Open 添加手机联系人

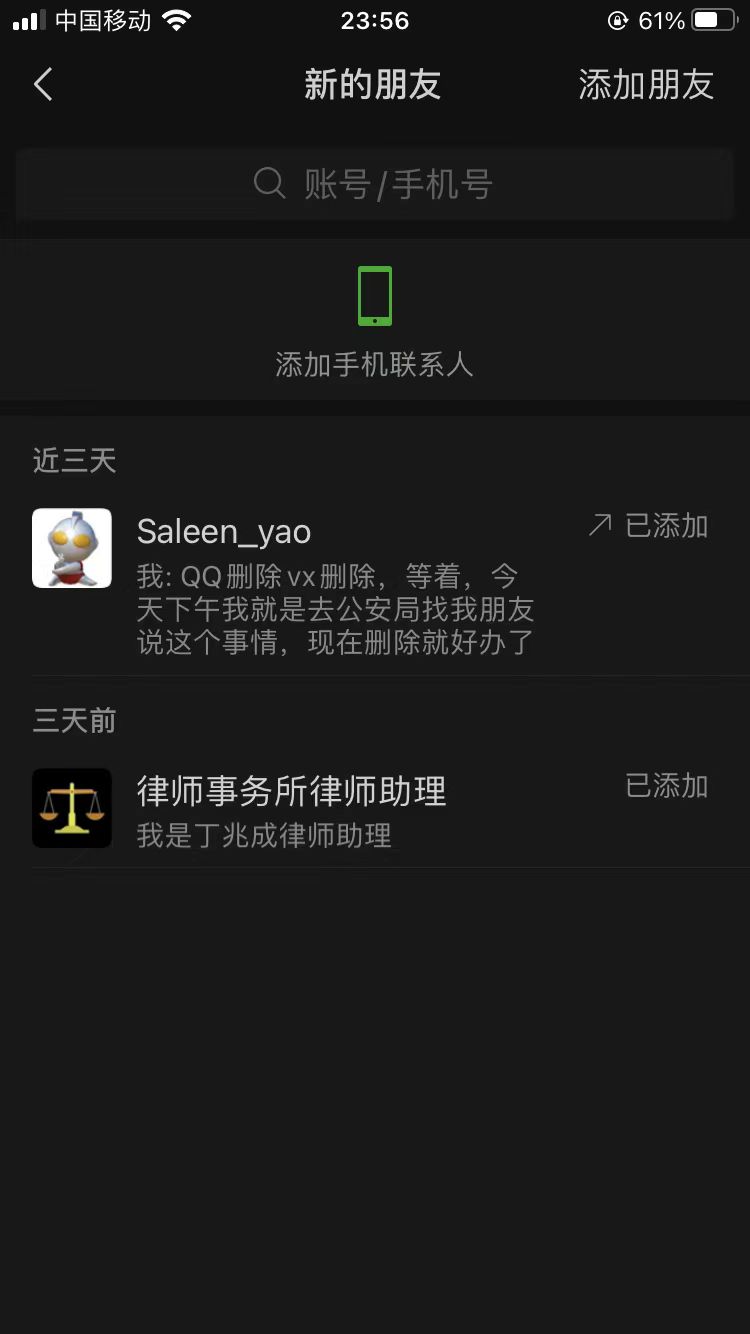pos(374,322)
